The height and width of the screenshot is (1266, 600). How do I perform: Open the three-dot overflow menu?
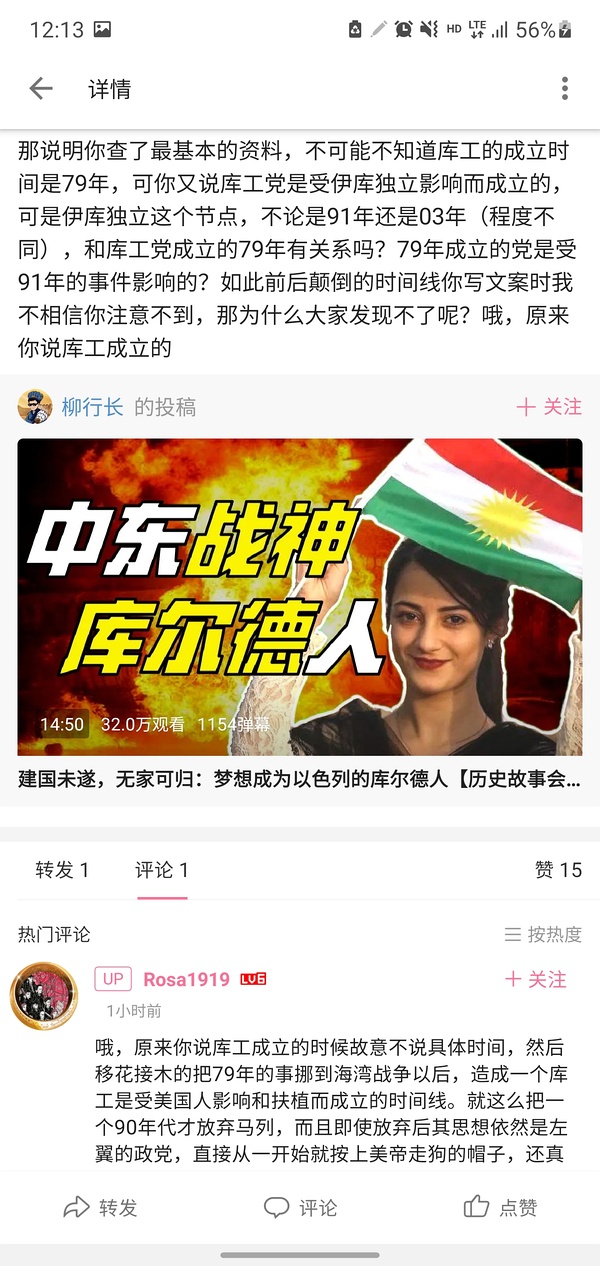tap(564, 89)
